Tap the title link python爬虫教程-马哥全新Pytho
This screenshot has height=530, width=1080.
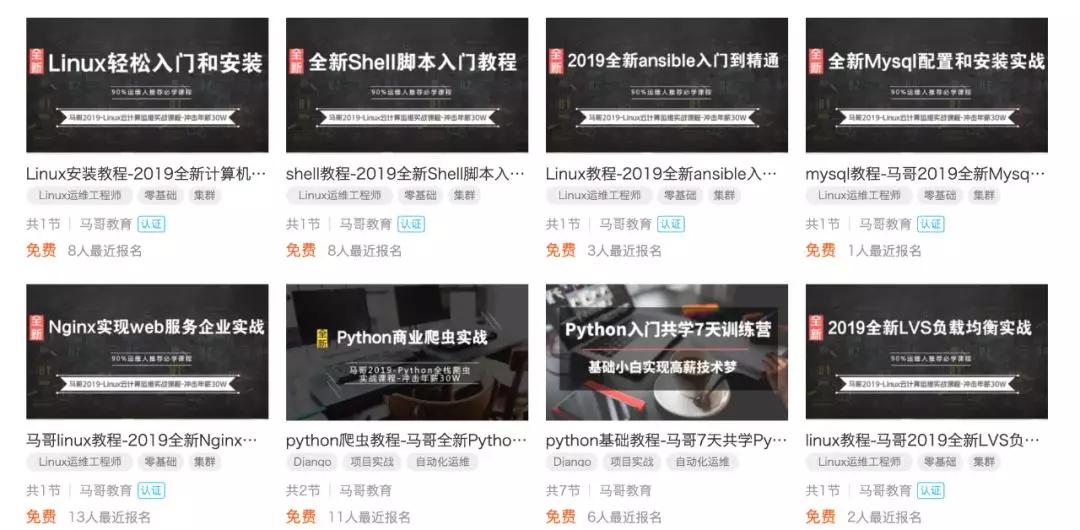click(407, 440)
